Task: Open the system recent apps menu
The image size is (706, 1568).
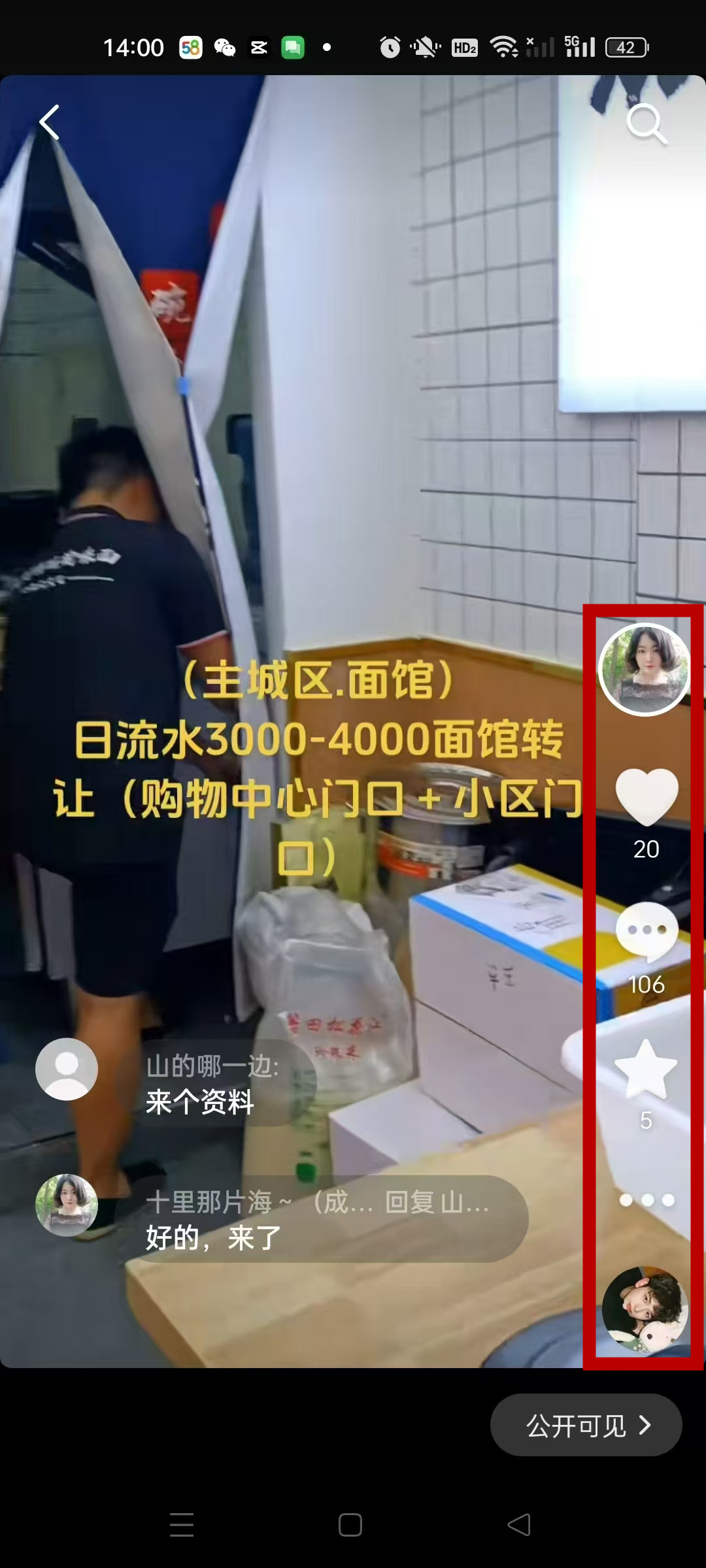Action: (182, 1525)
